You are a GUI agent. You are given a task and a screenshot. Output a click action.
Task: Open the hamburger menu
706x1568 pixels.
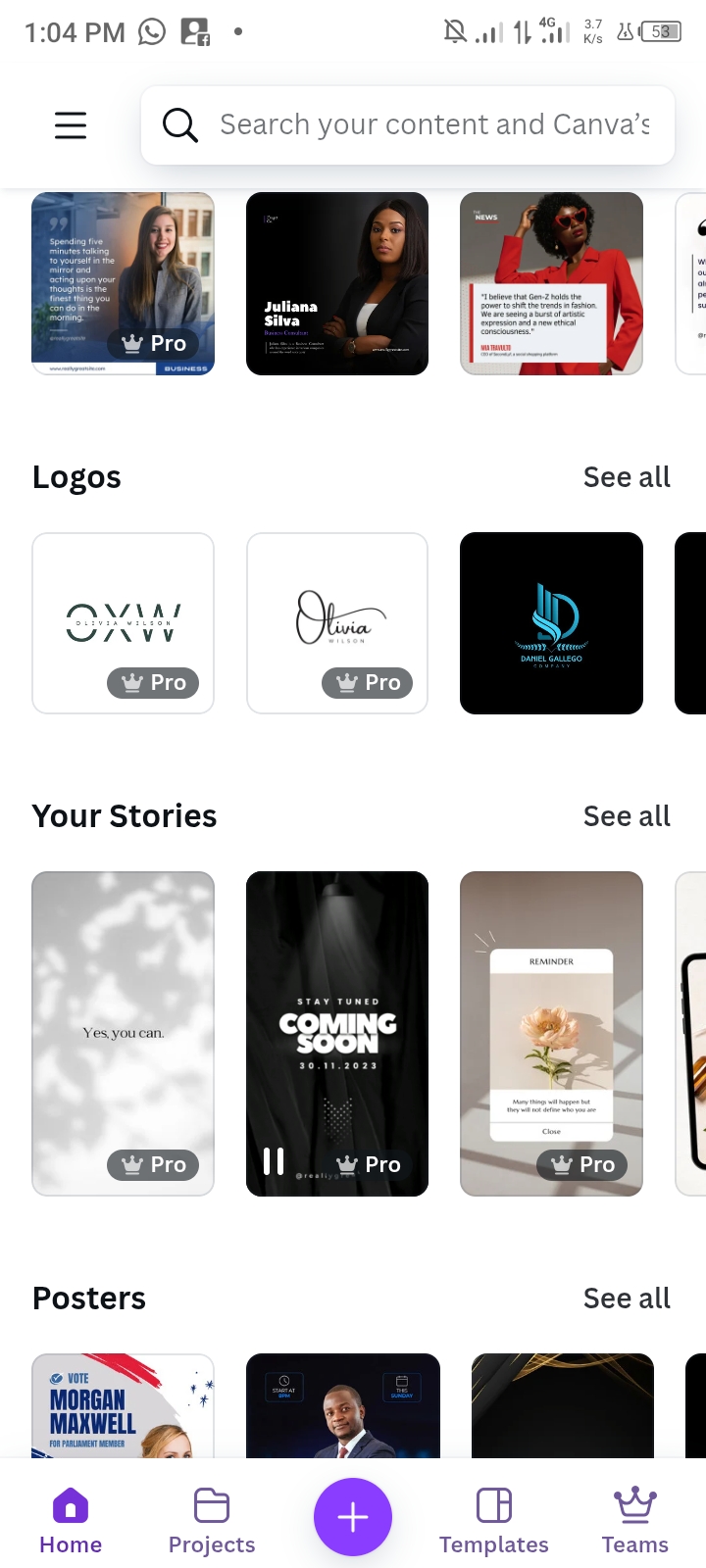pyautogui.click(x=71, y=125)
